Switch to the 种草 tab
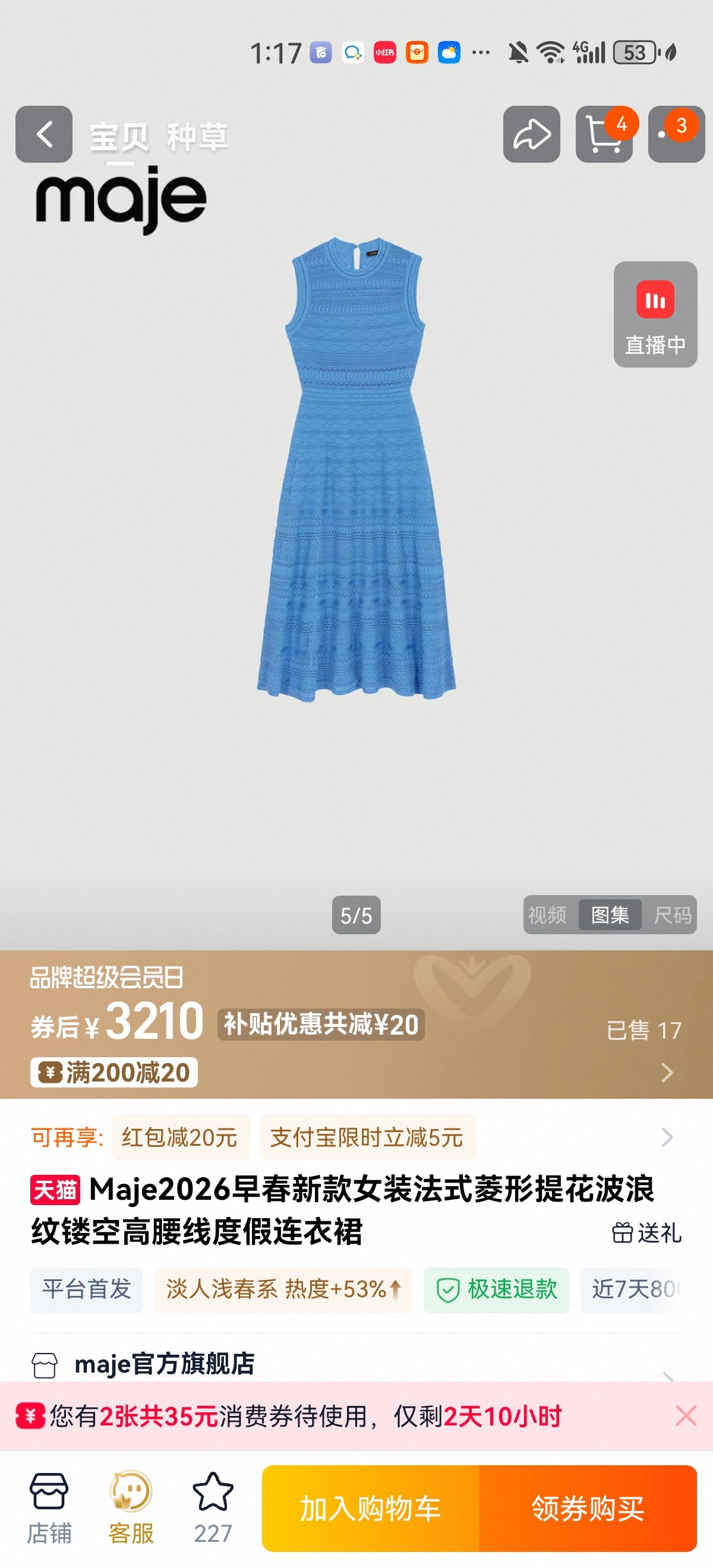 point(197,137)
